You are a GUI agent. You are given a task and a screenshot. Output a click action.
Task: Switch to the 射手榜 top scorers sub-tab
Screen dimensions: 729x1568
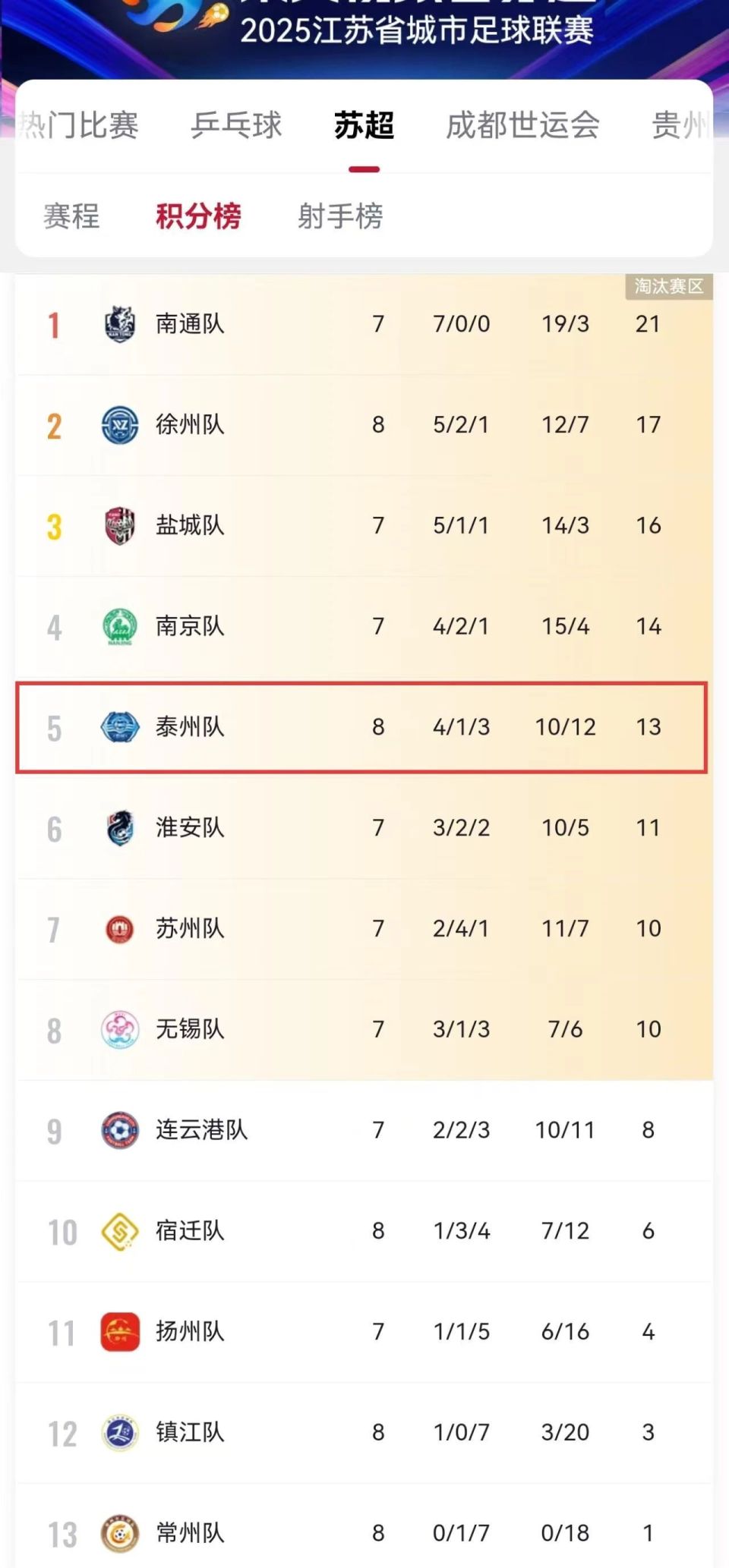pyautogui.click(x=340, y=216)
